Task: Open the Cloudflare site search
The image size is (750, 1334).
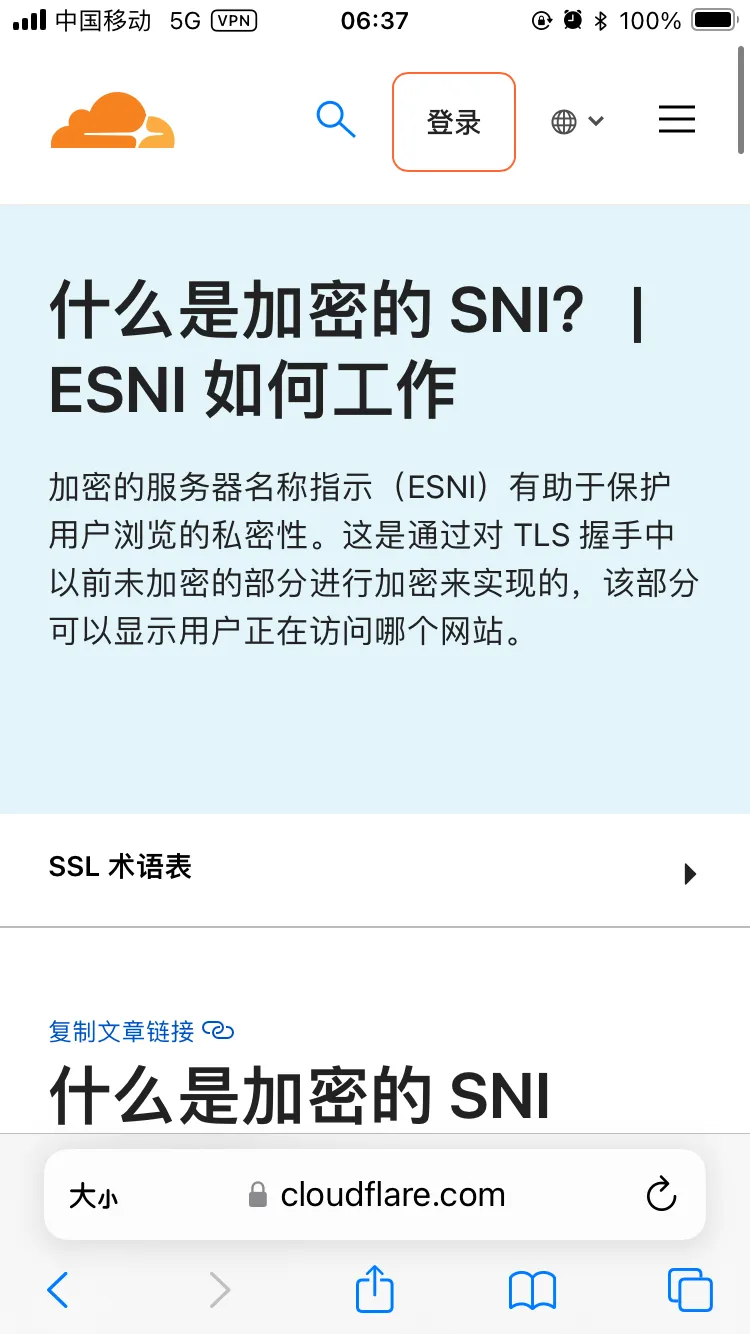Action: click(x=336, y=121)
